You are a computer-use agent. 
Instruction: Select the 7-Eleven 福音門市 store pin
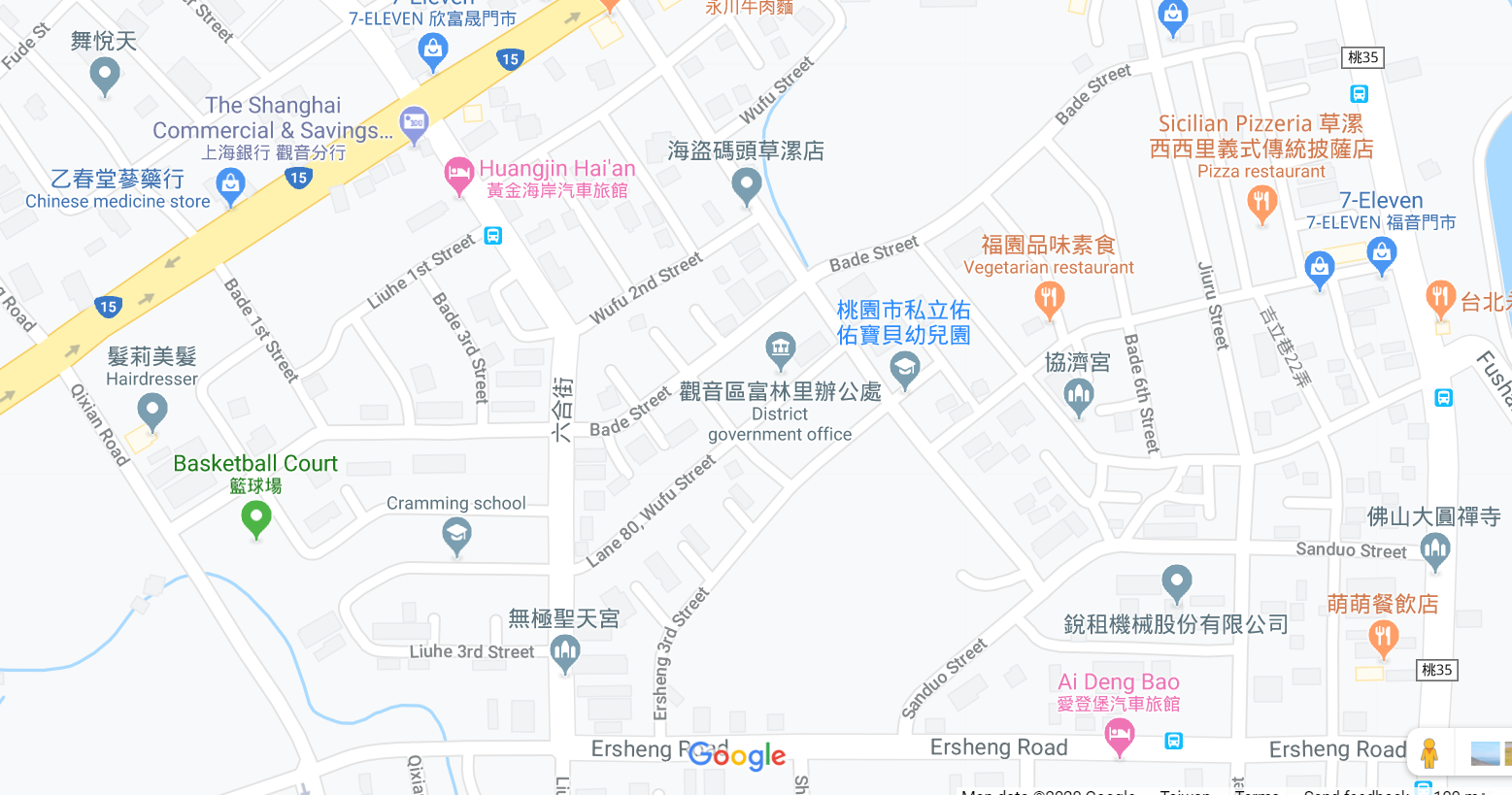pyautogui.click(x=1381, y=254)
